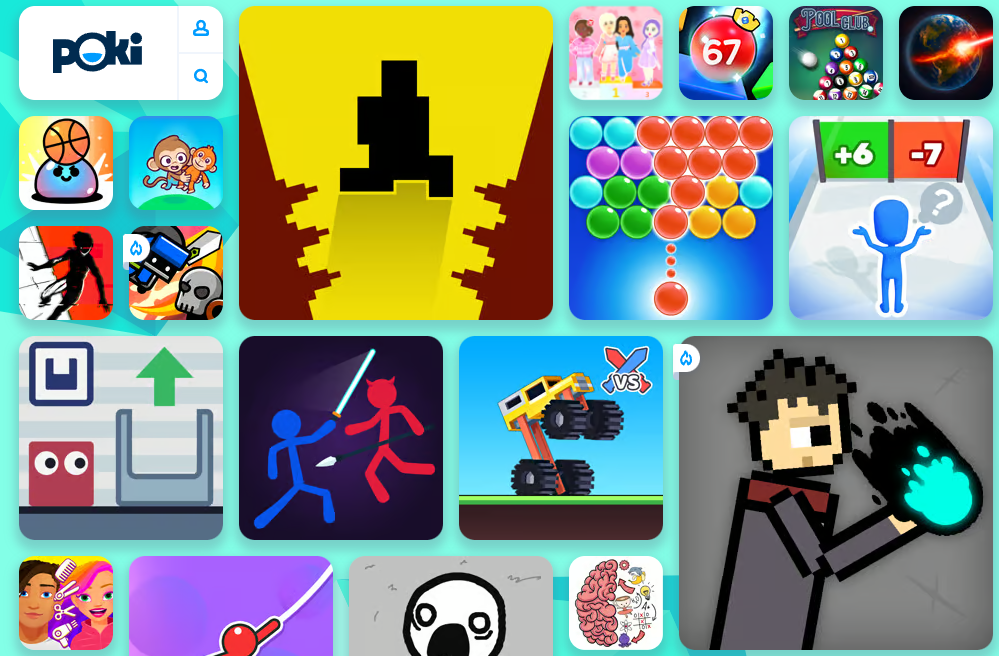Play the Pool Club billiards game
Viewport: 999px width, 656px height.
[836, 53]
